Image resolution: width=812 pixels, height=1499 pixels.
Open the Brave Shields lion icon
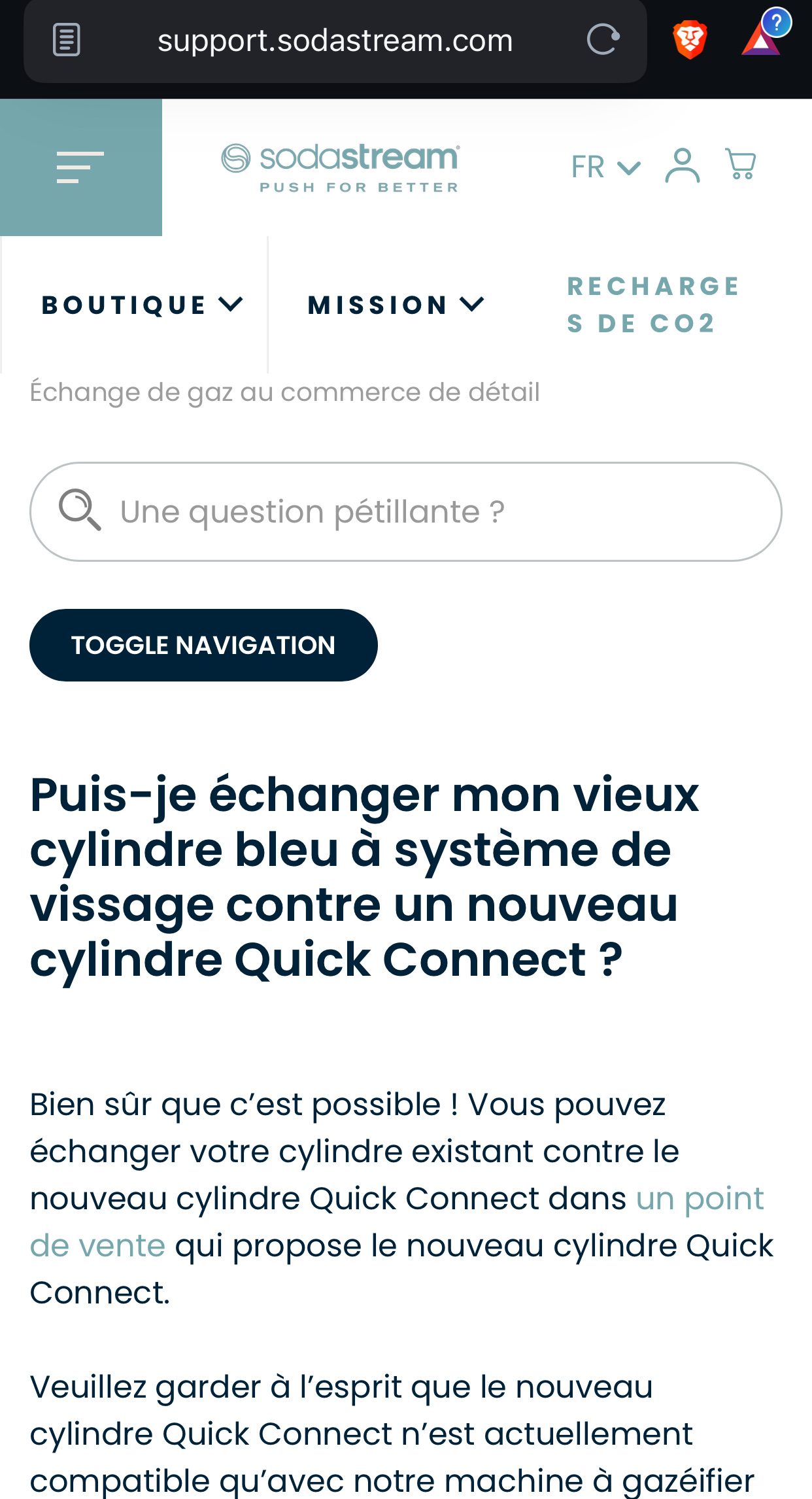[690, 39]
